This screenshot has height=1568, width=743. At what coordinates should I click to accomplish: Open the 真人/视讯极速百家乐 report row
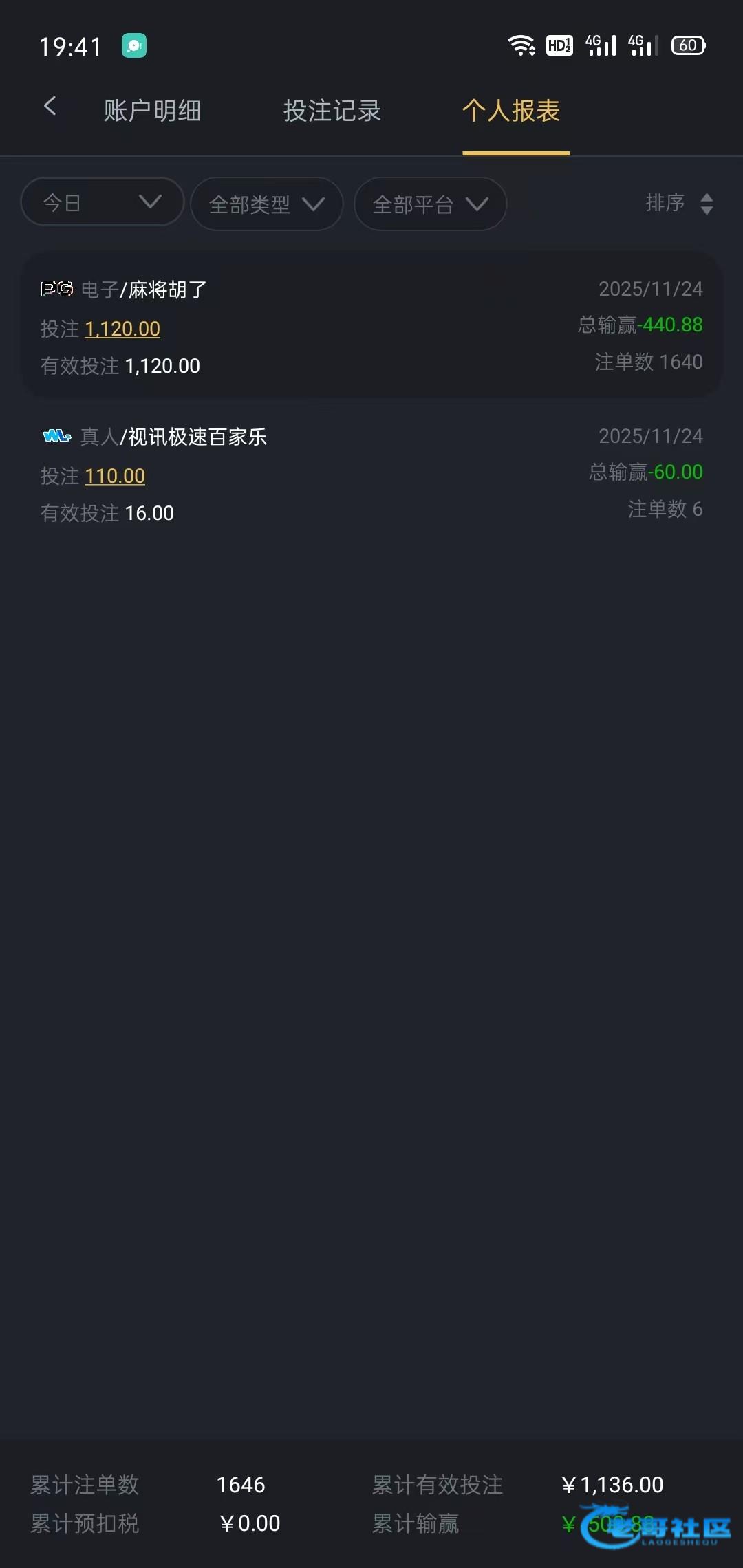click(x=371, y=473)
